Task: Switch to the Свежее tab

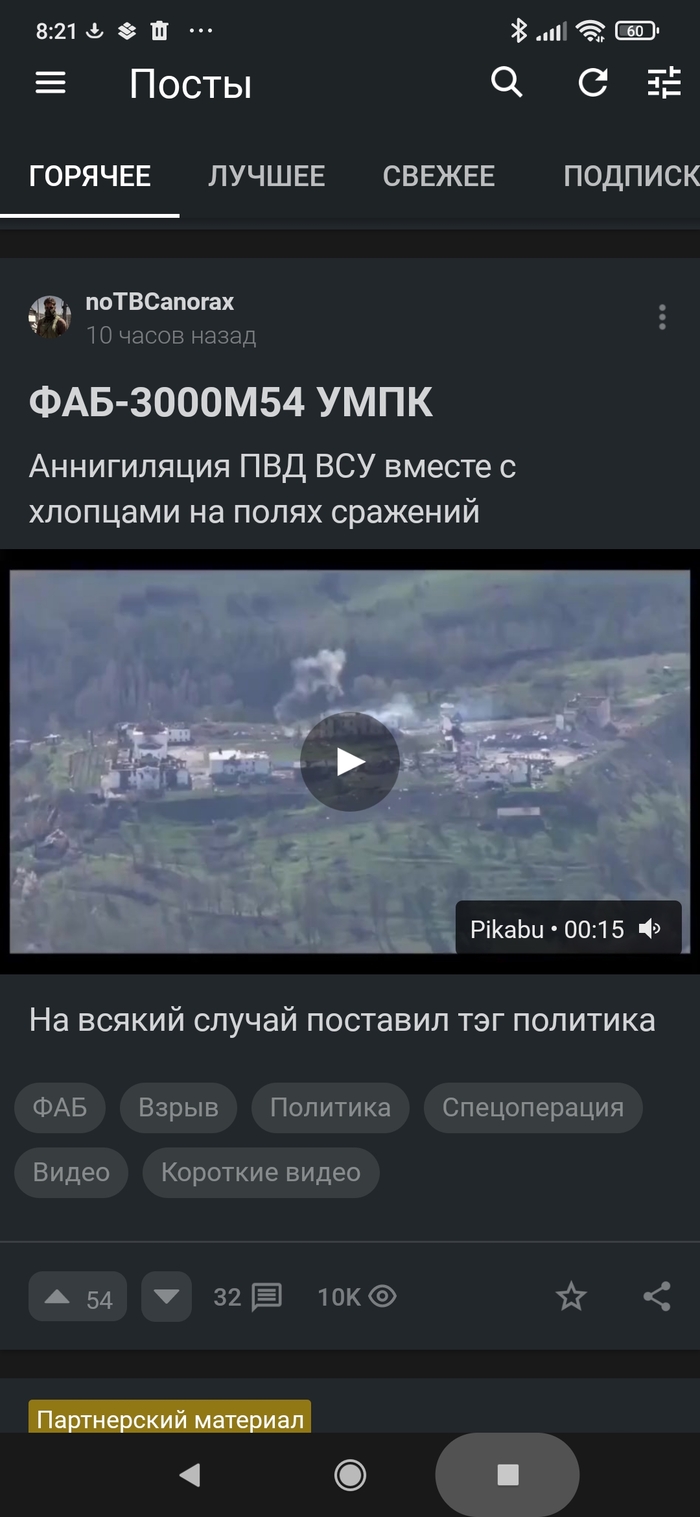Action: click(438, 176)
